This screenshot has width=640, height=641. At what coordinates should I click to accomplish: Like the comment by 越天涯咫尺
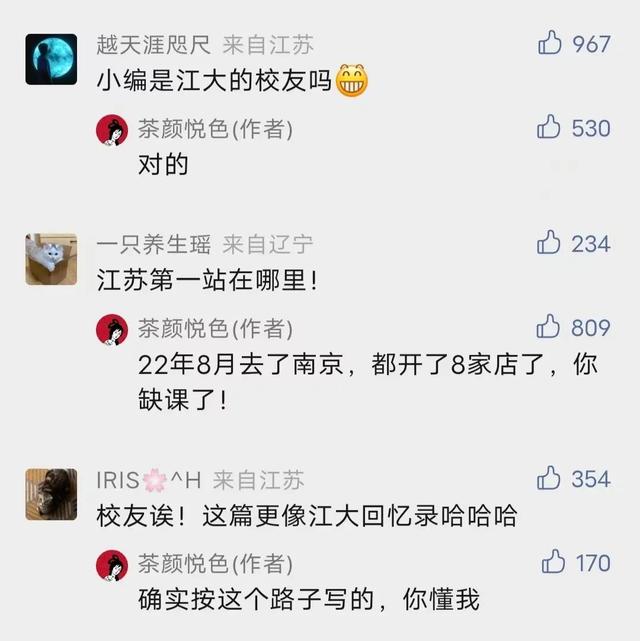(x=550, y=42)
